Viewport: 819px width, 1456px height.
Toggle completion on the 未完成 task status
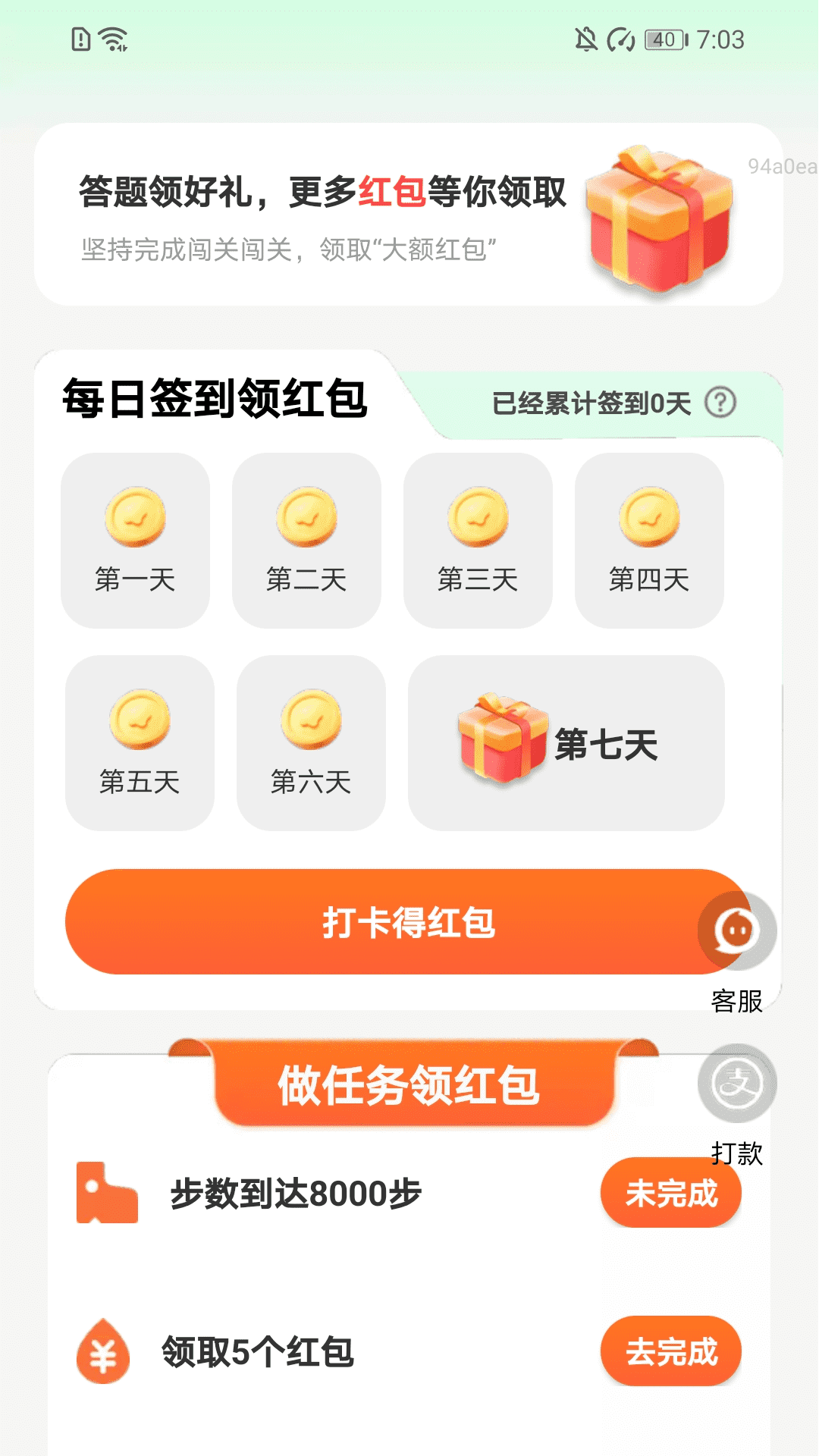670,1191
